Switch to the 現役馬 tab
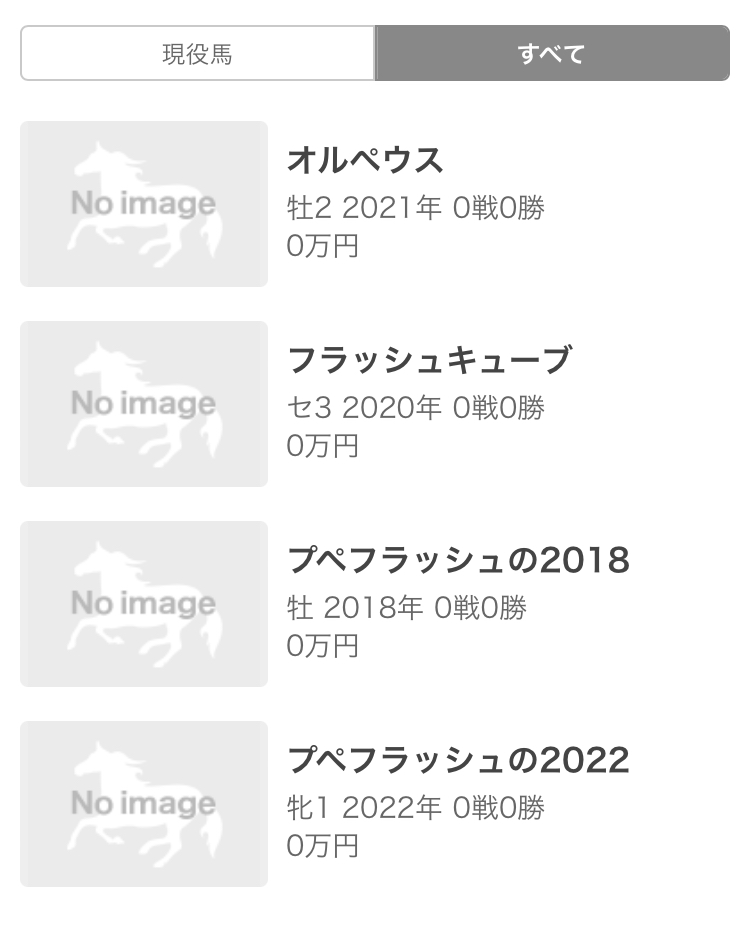The image size is (750, 928). coord(197,54)
